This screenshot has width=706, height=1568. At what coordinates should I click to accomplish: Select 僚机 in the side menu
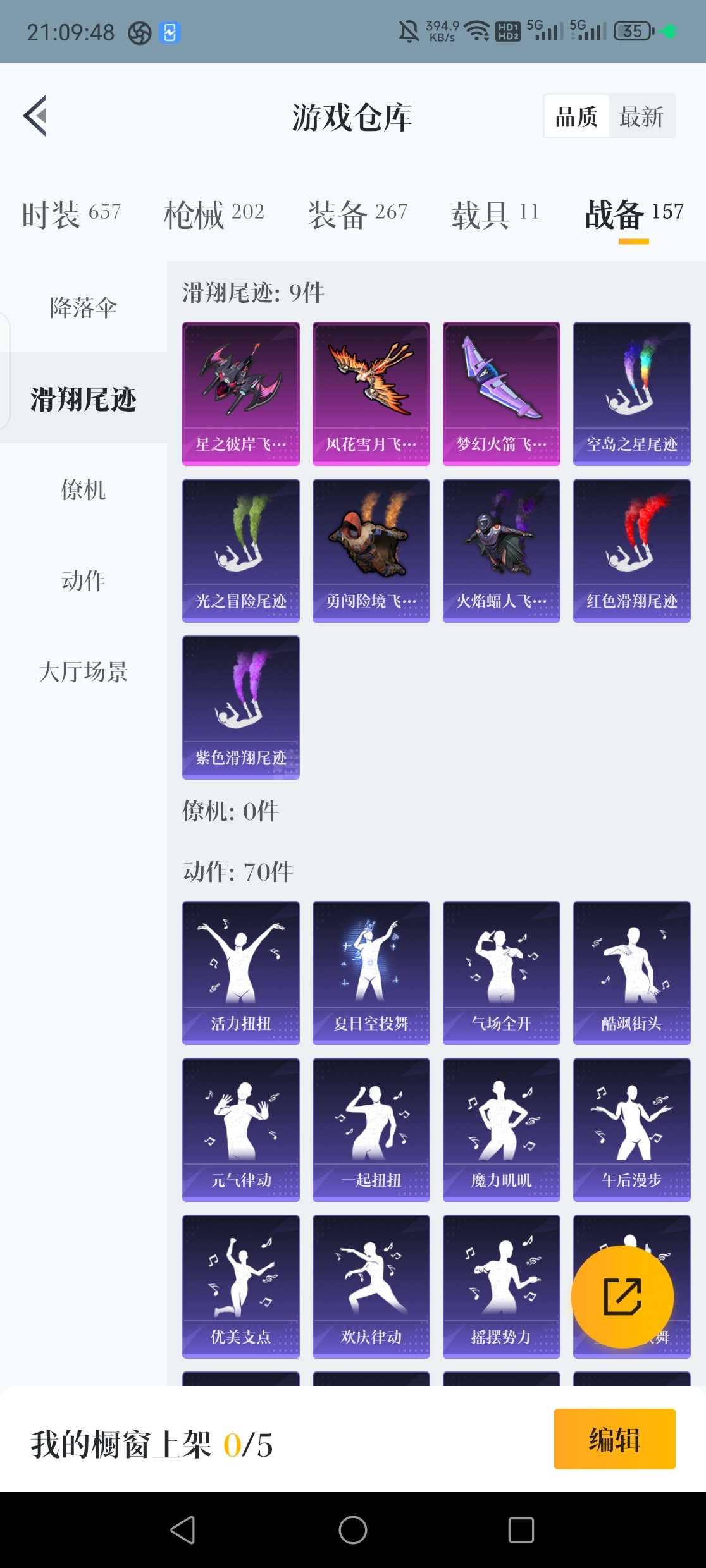pyautogui.click(x=84, y=489)
